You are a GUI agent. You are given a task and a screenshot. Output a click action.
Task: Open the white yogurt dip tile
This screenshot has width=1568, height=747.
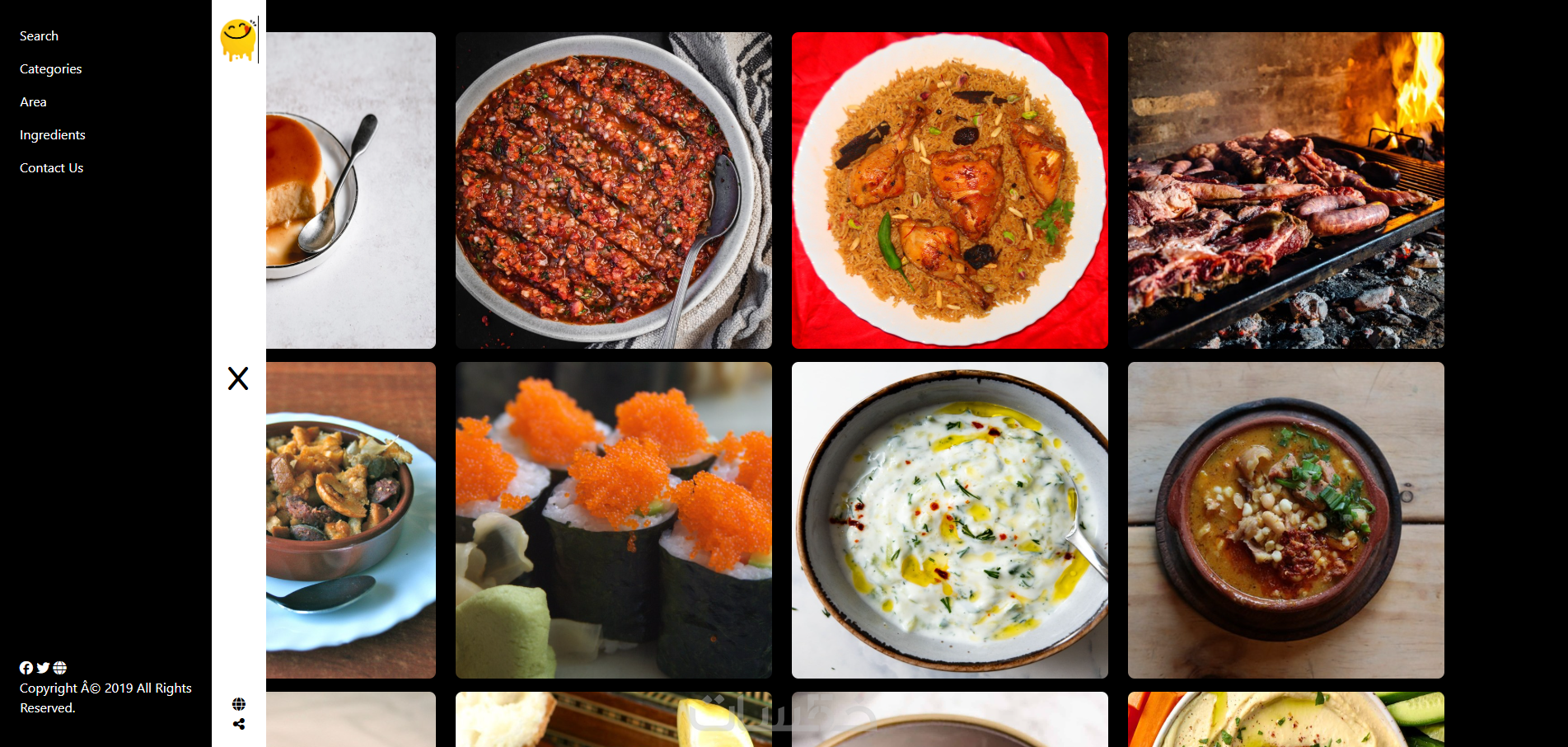click(x=949, y=520)
